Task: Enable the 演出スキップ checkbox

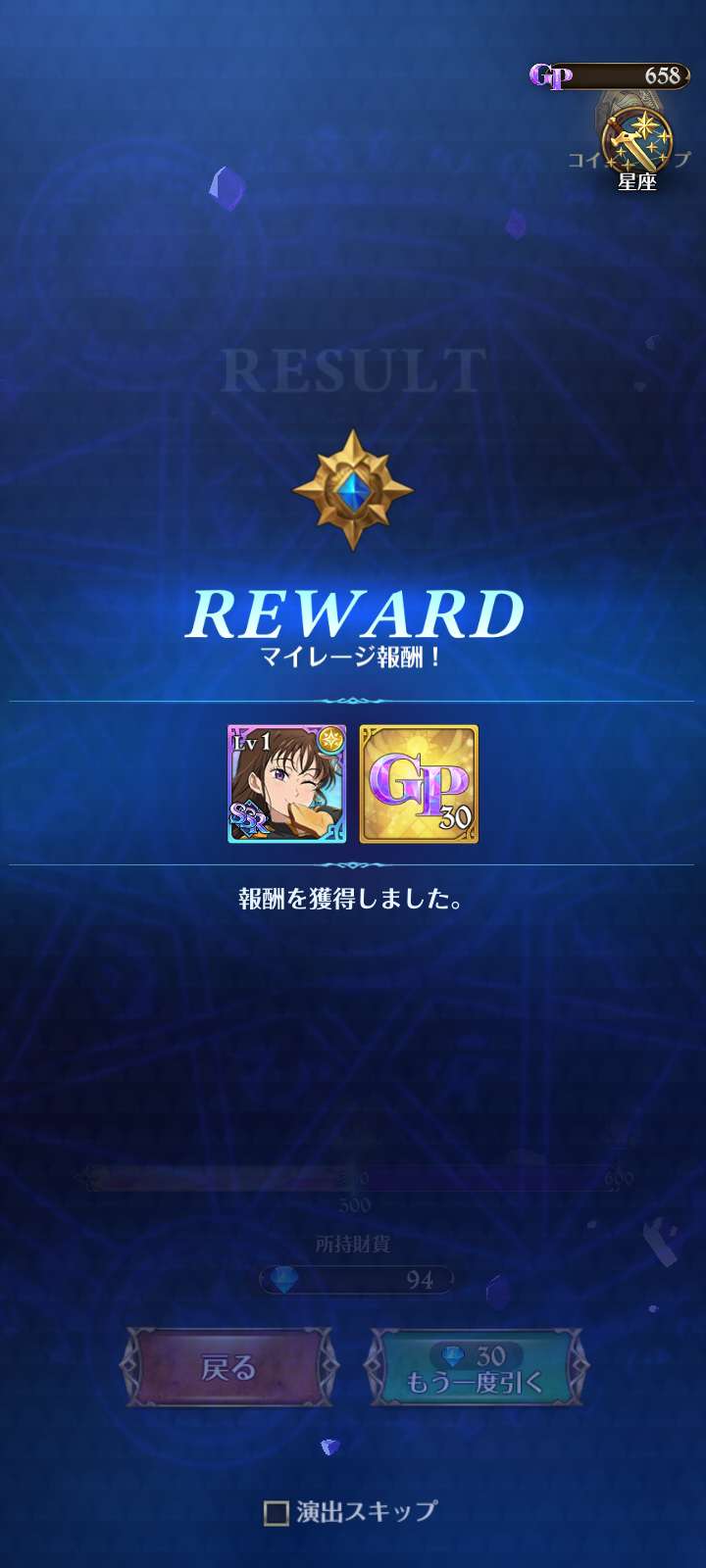Action: coord(277,1512)
